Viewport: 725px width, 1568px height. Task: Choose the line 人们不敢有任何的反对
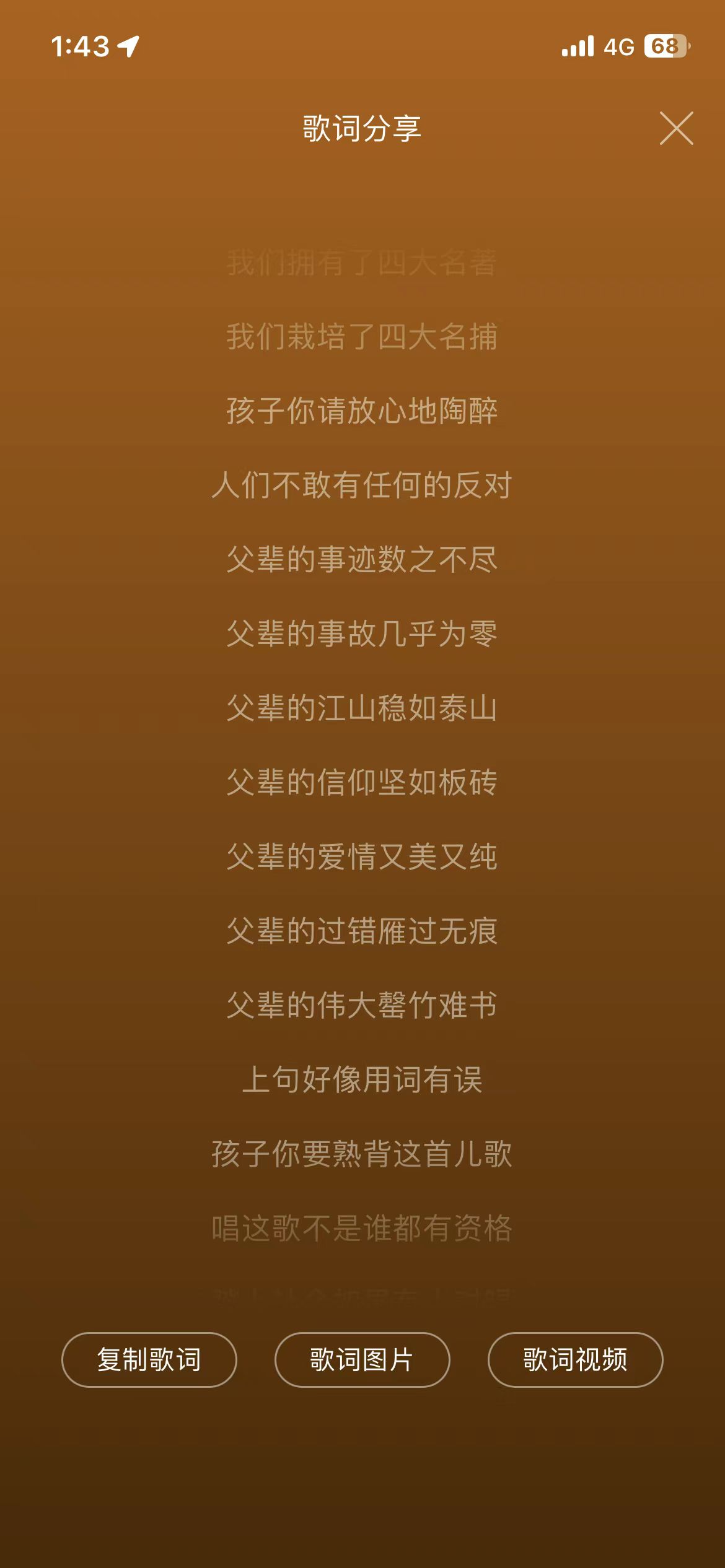pos(362,486)
